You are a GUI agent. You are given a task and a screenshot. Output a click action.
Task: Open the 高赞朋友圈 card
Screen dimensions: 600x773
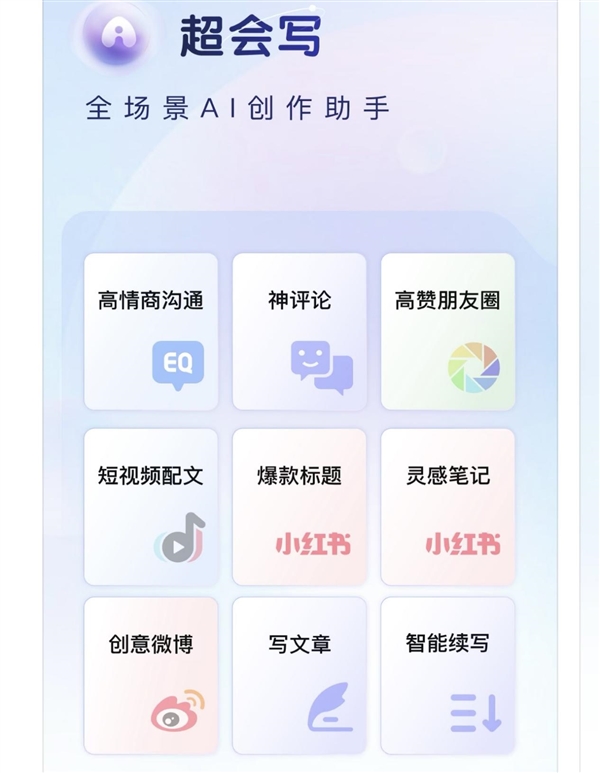(447, 331)
